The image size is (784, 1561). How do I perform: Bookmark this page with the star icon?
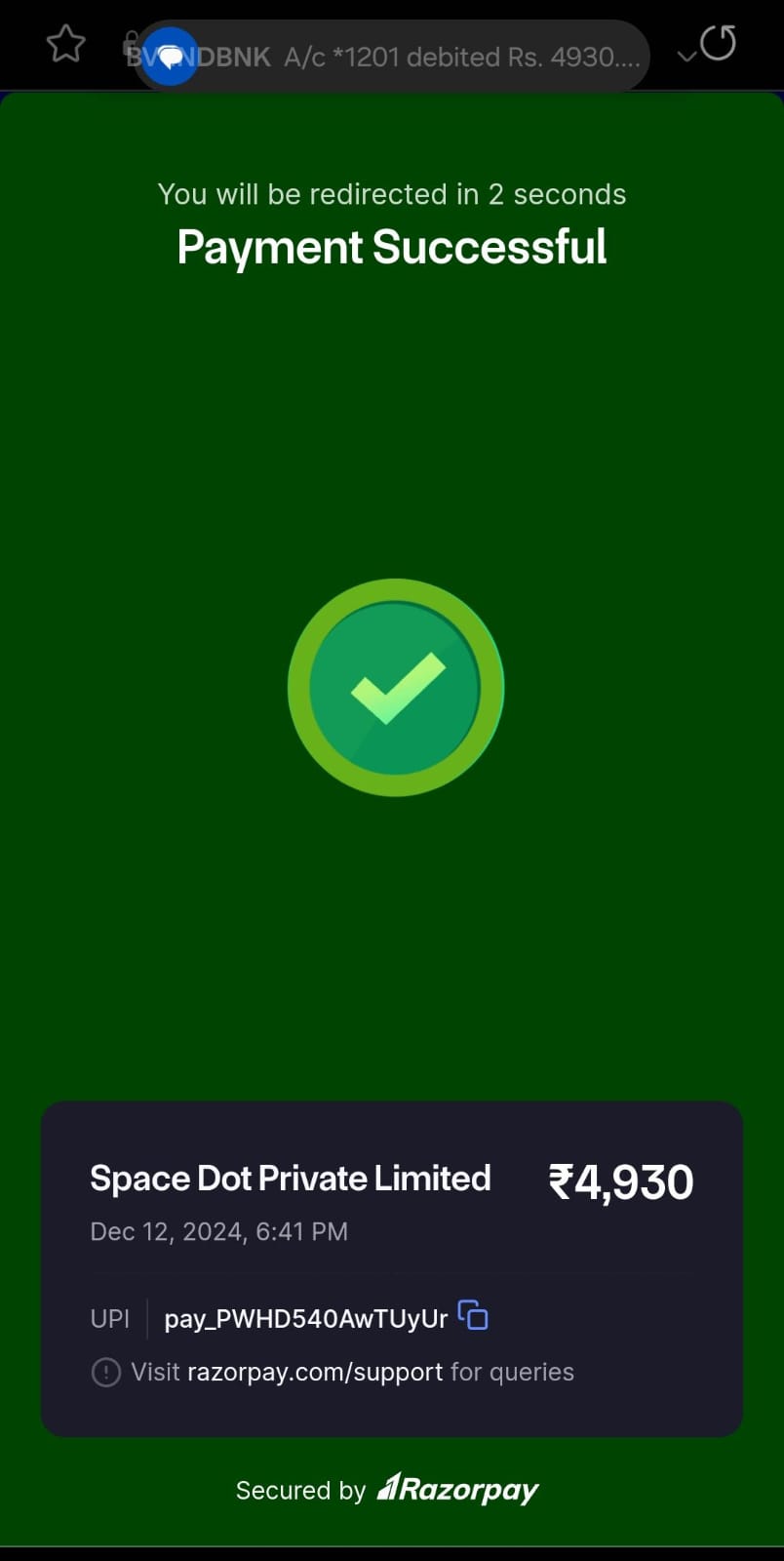click(x=66, y=44)
